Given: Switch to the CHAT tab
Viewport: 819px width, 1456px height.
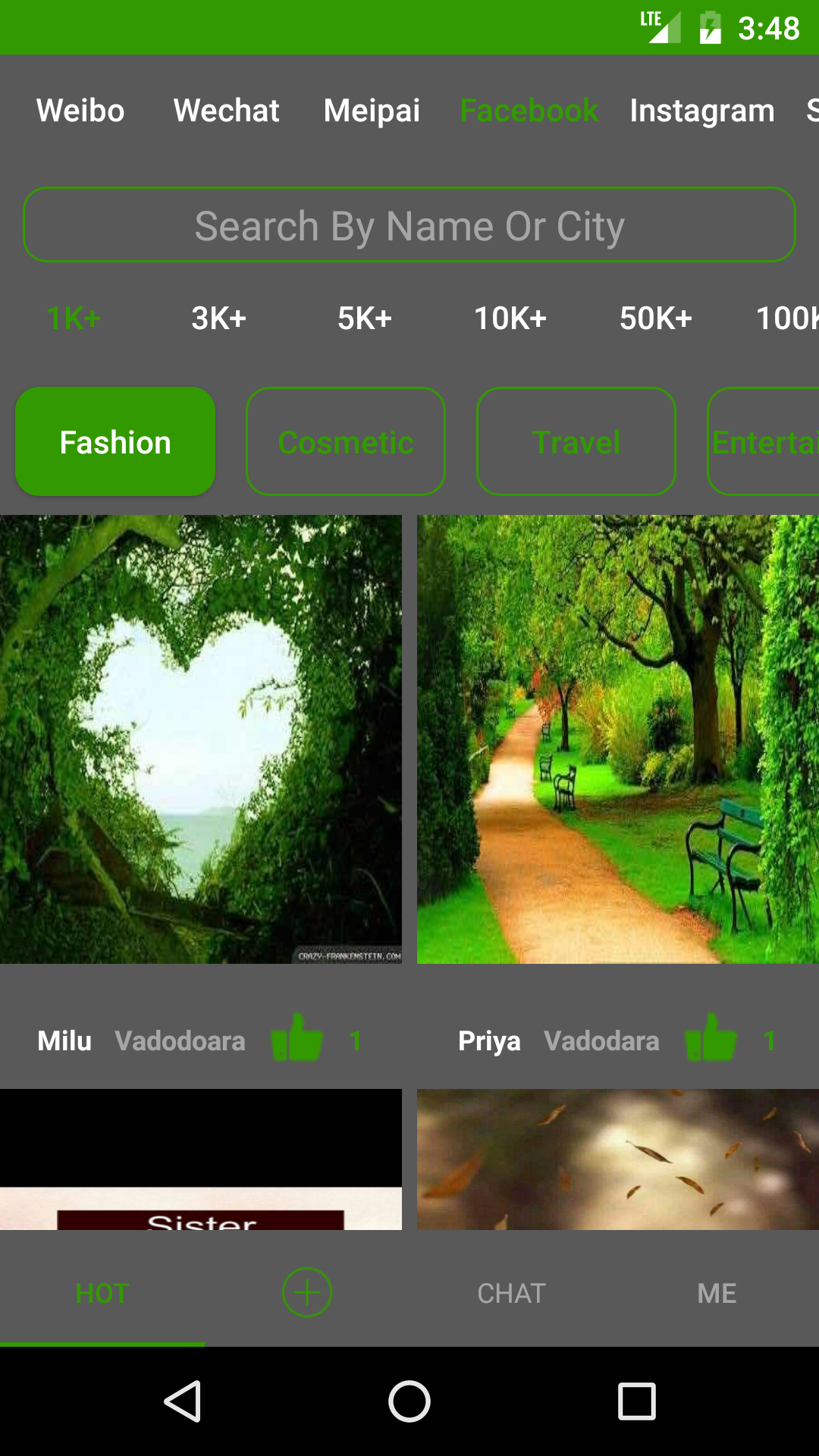Looking at the screenshot, I should click(x=512, y=1293).
